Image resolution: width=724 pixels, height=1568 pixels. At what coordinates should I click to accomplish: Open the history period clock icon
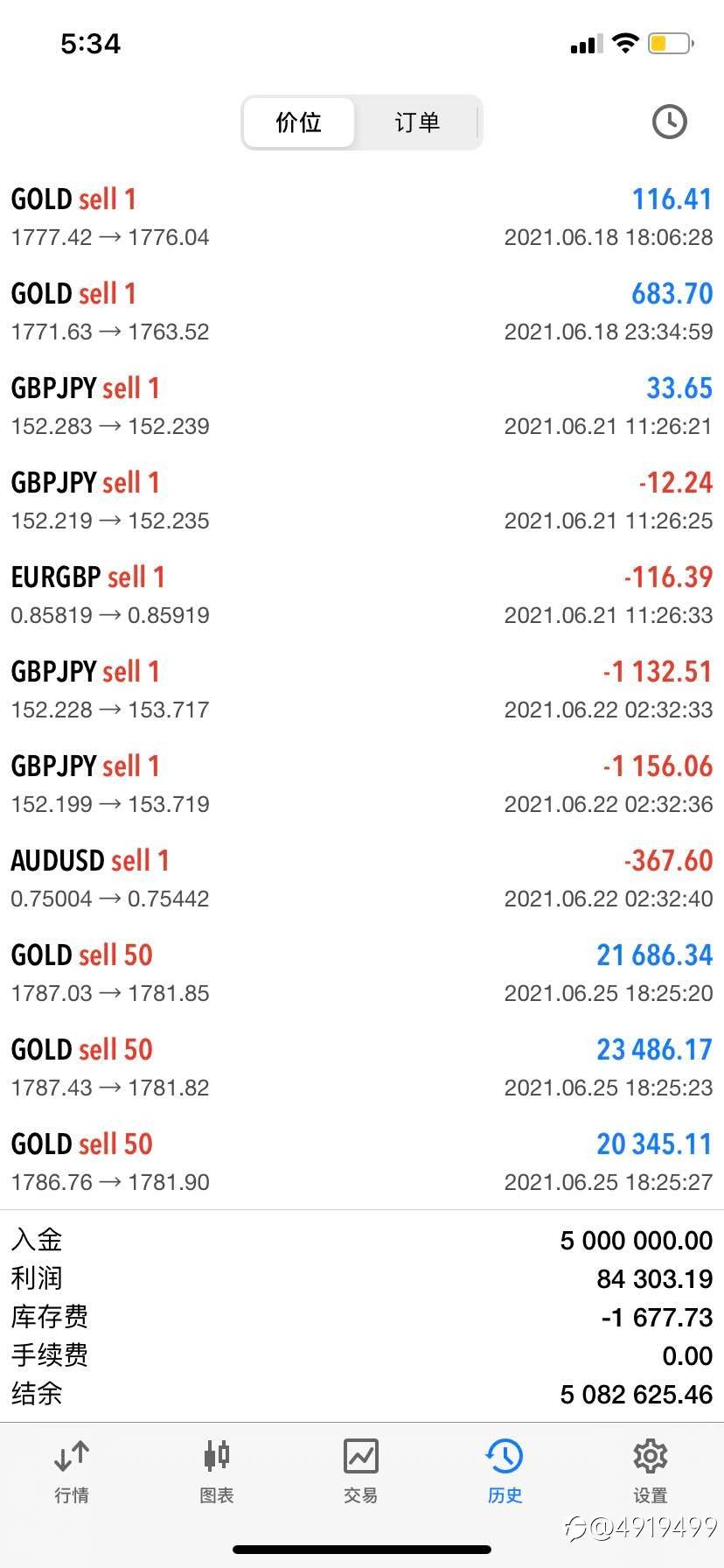(x=669, y=122)
